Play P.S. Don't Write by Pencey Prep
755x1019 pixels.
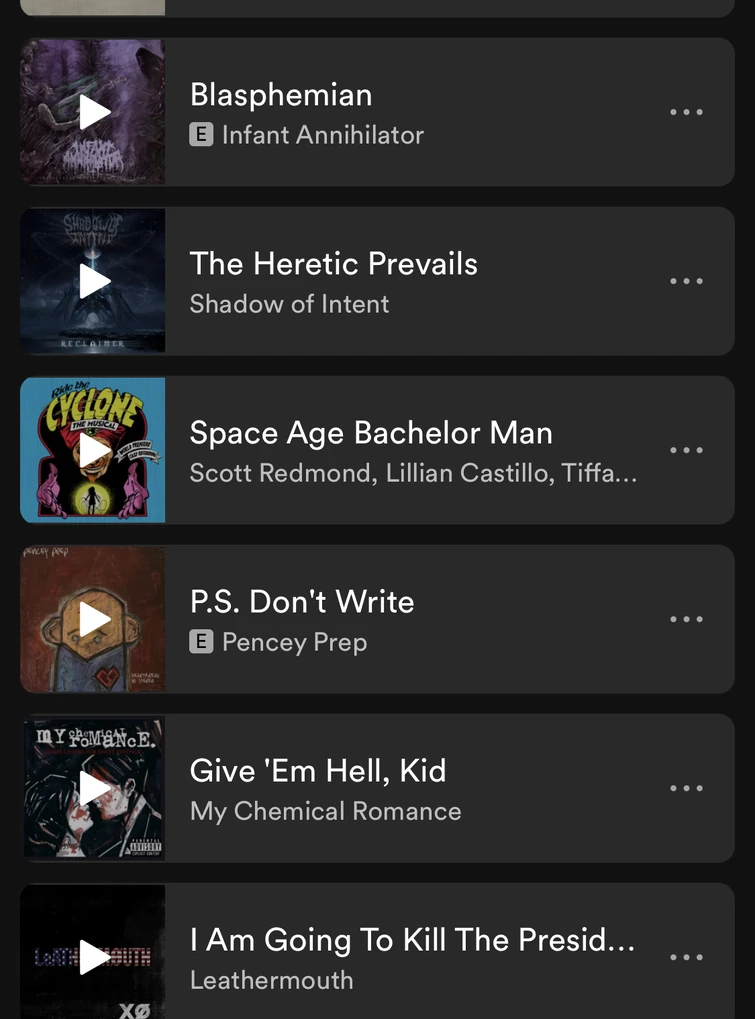tap(94, 619)
